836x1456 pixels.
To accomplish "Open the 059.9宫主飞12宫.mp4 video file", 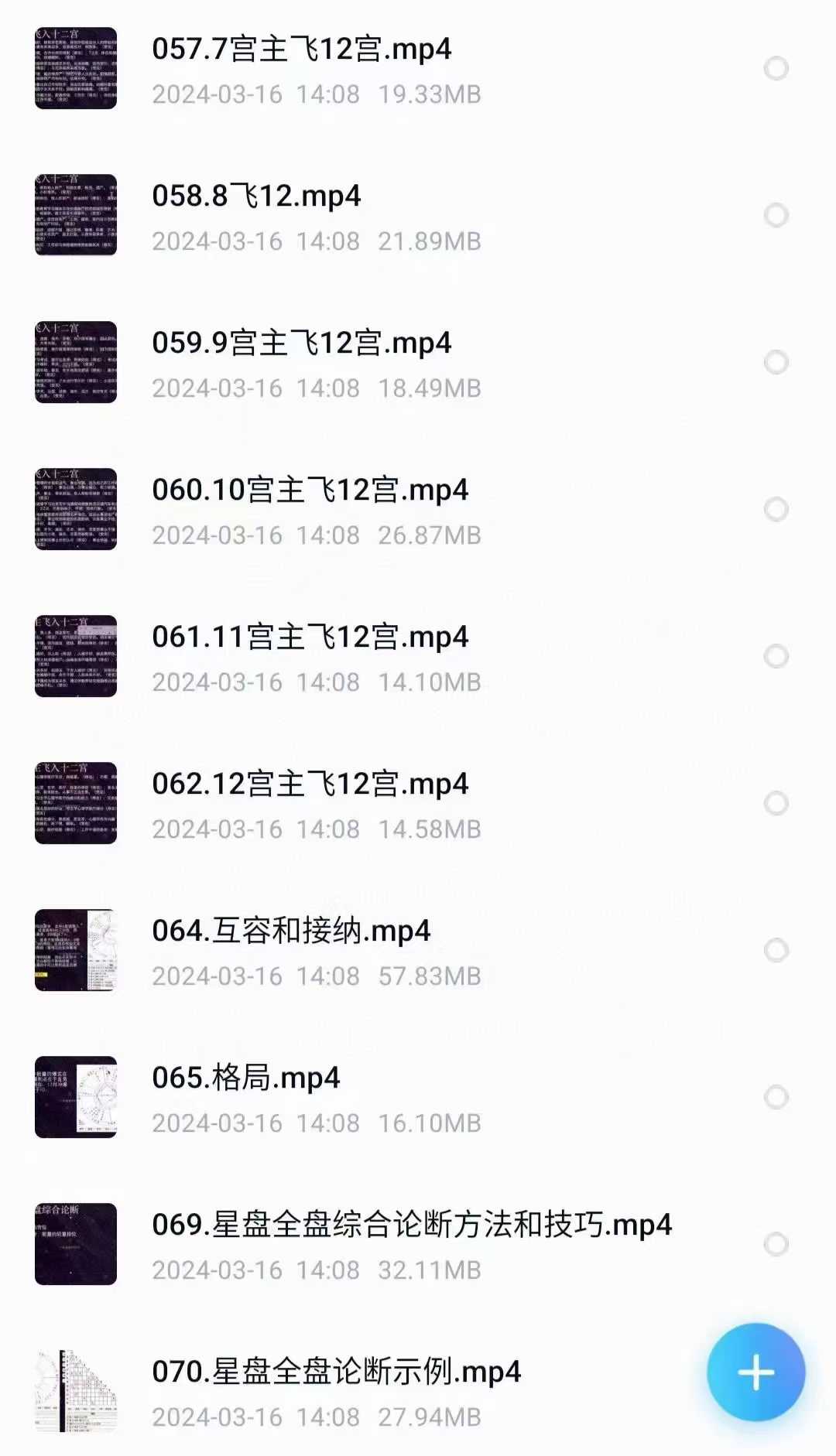I will (x=302, y=343).
